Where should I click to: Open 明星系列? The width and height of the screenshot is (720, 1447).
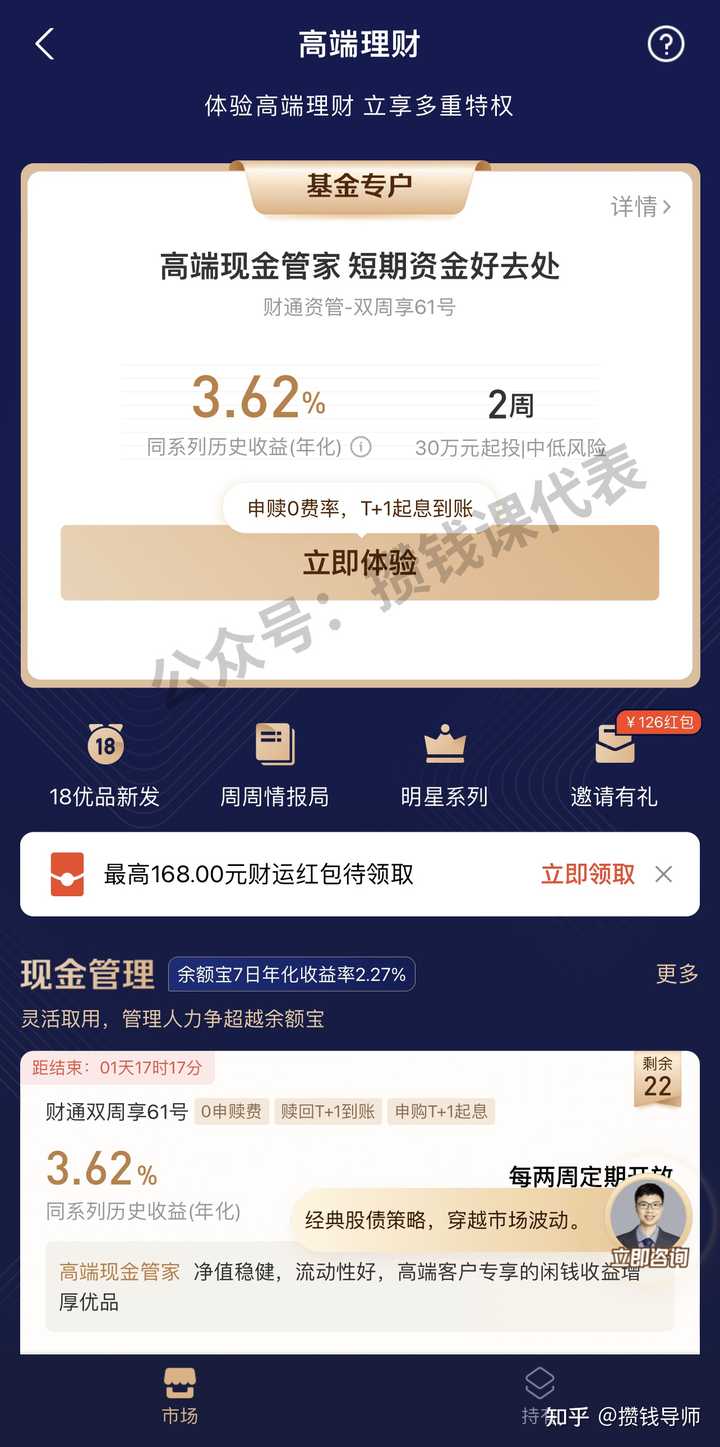coord(444,765)
